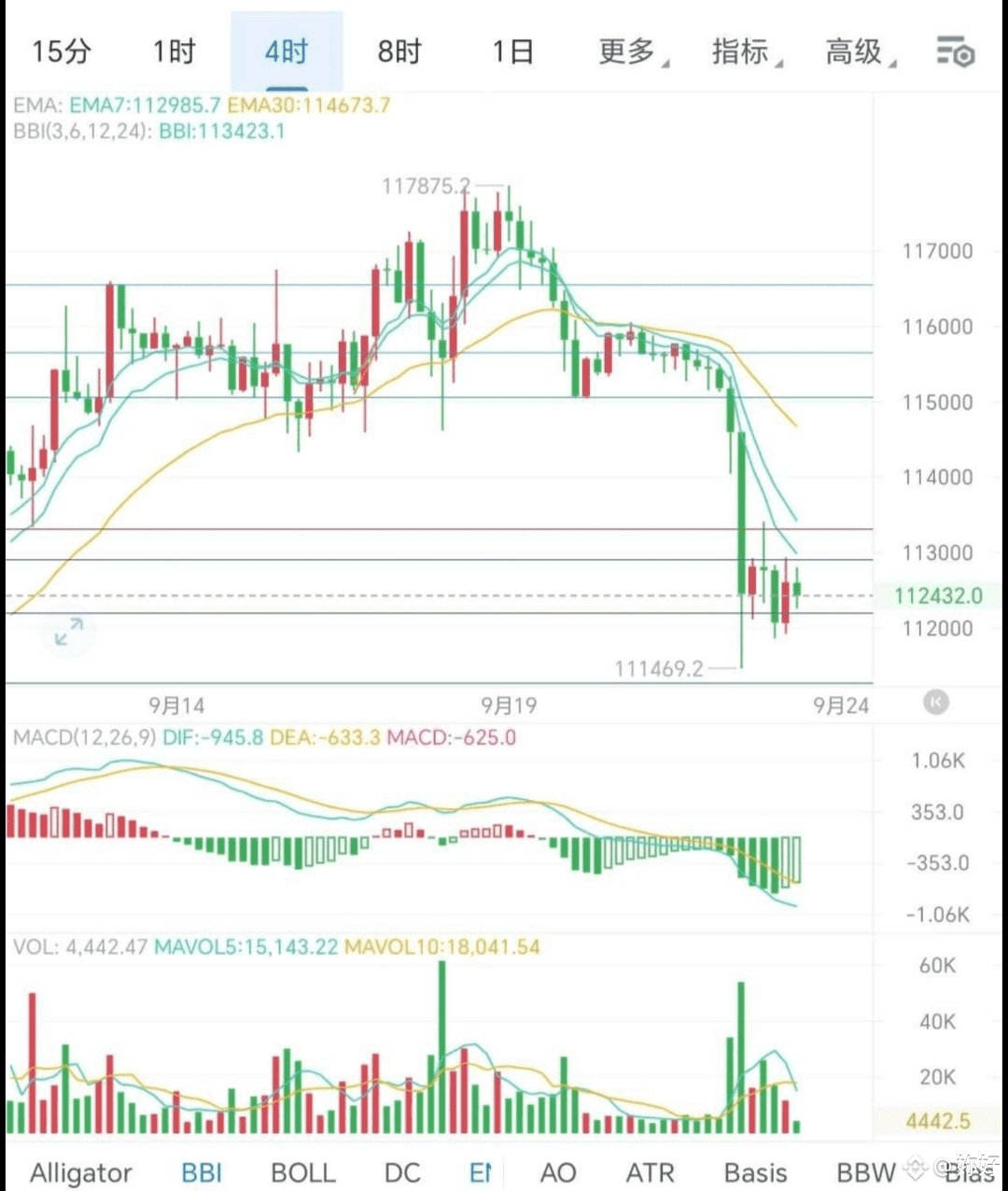1008x1191 pixels.
Task: Jump to the latest candle arrow
Action: pos(936,702)
